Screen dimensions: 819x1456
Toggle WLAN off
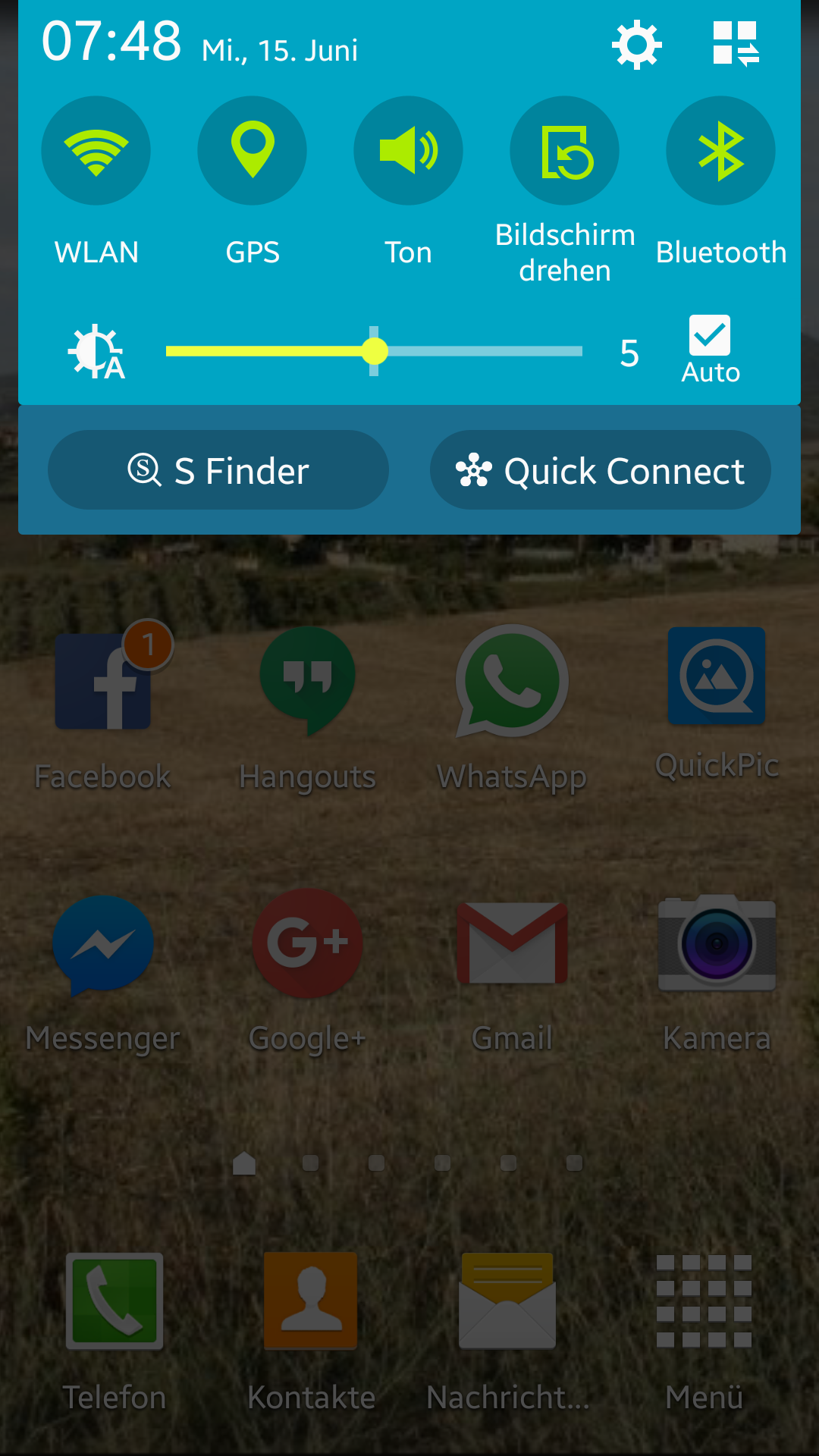(x=96, y=151)
